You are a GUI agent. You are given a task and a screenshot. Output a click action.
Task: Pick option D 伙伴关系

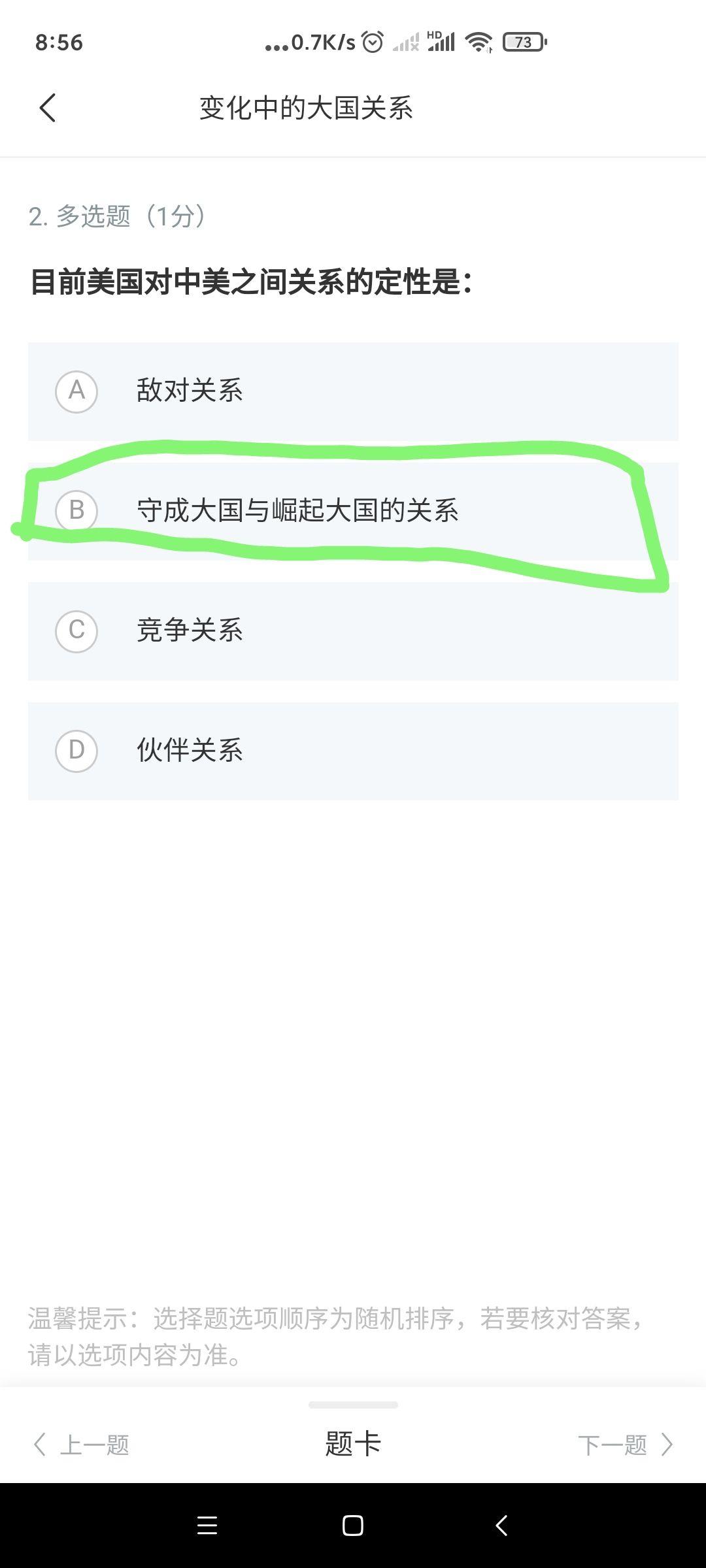[x=353, y=751]
